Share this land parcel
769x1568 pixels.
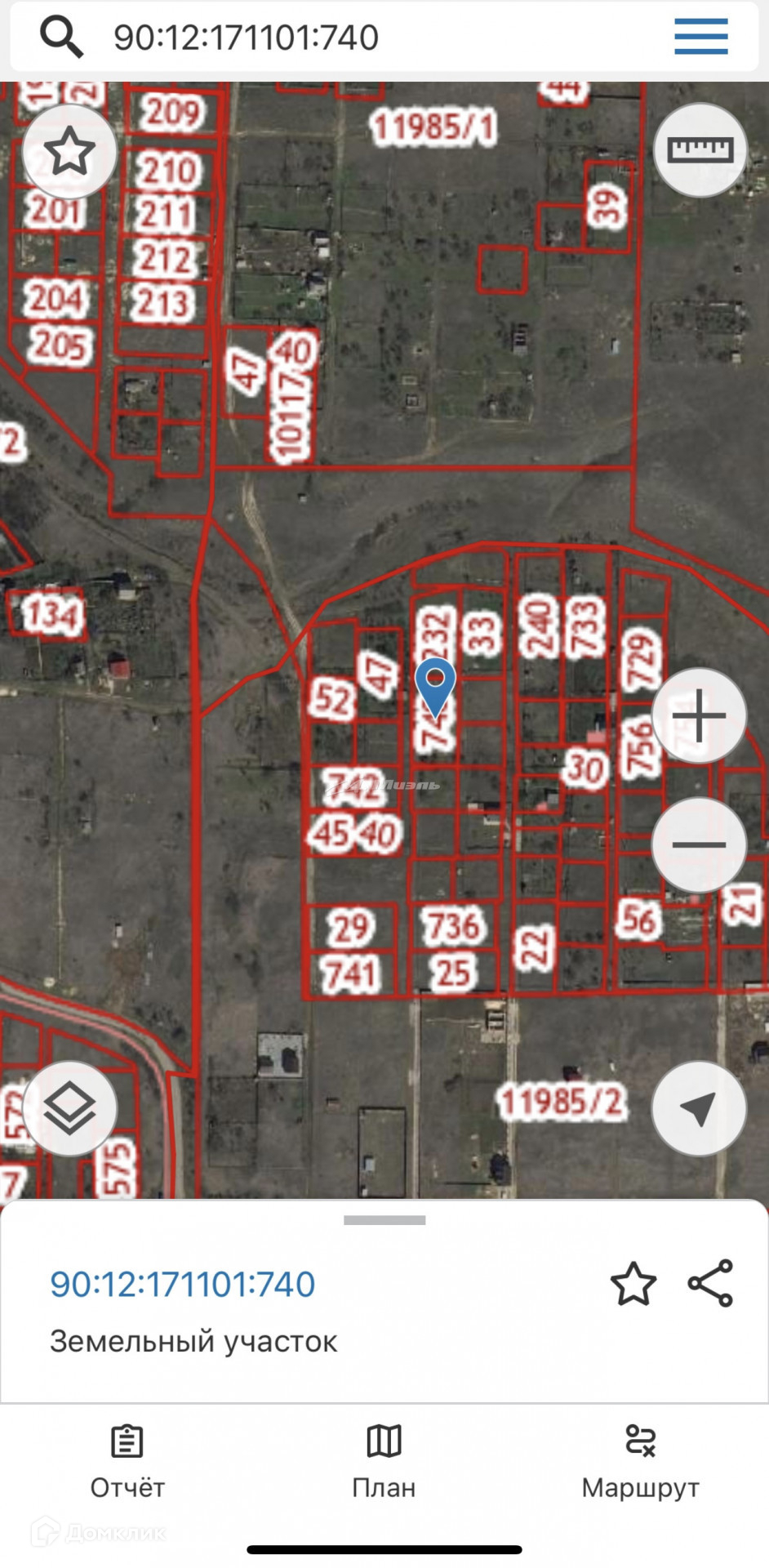pyautogui.click(x=710, y=1283)
